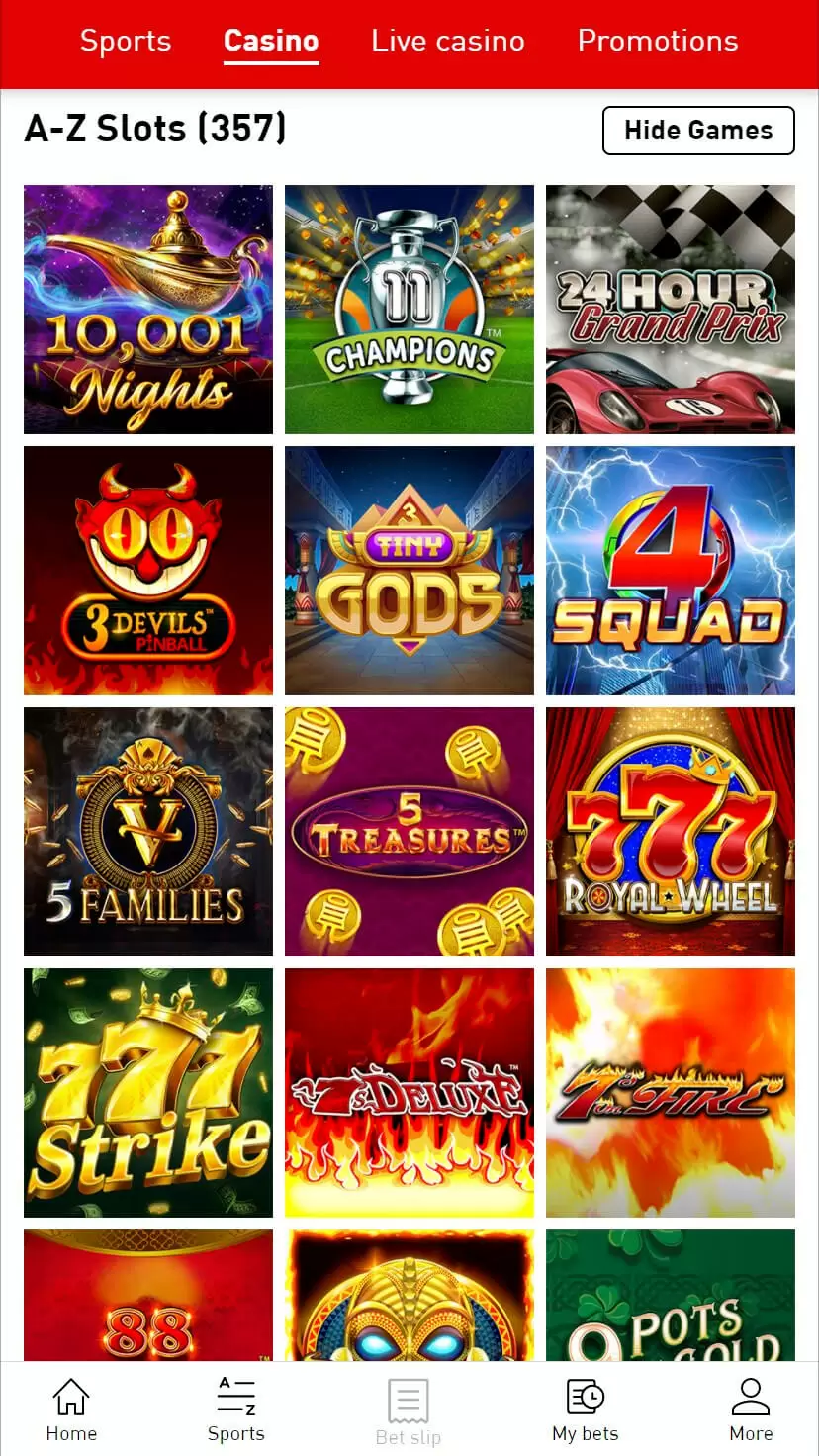Go to the Promotions tab

pyautogui.click(x=658, y=42)
